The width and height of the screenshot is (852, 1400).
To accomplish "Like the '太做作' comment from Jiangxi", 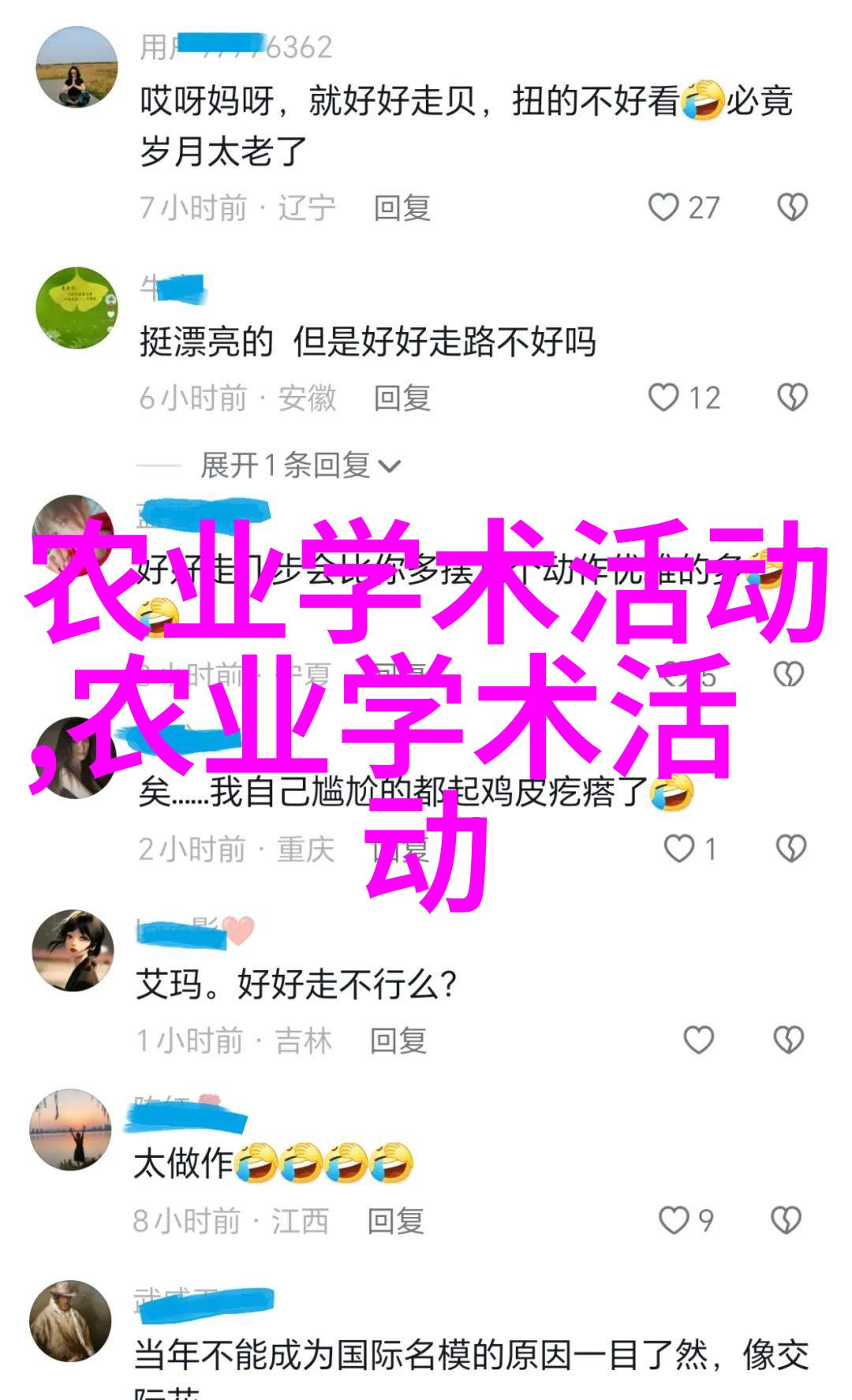I will pos(674,1220).
